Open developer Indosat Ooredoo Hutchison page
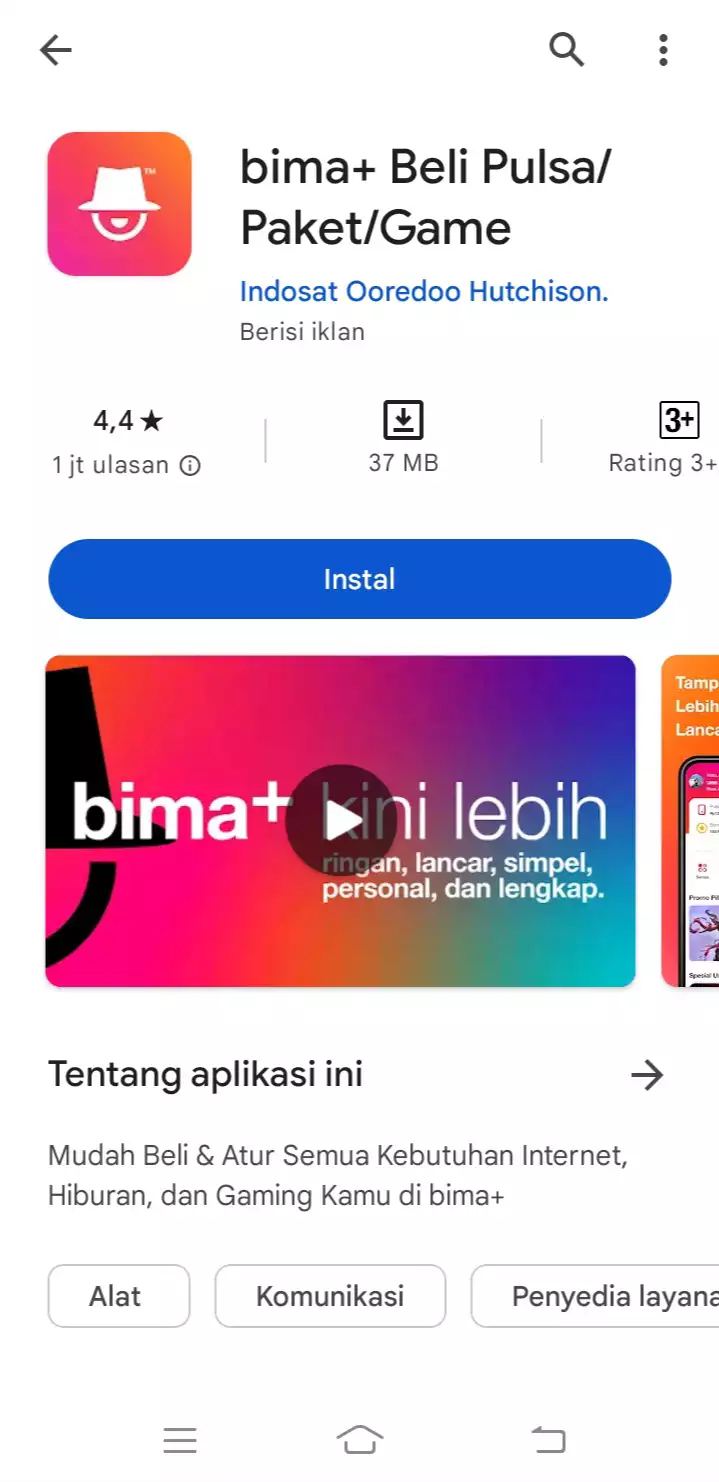The height and width of the screenshot is (1482, 719). click(424, 292)
